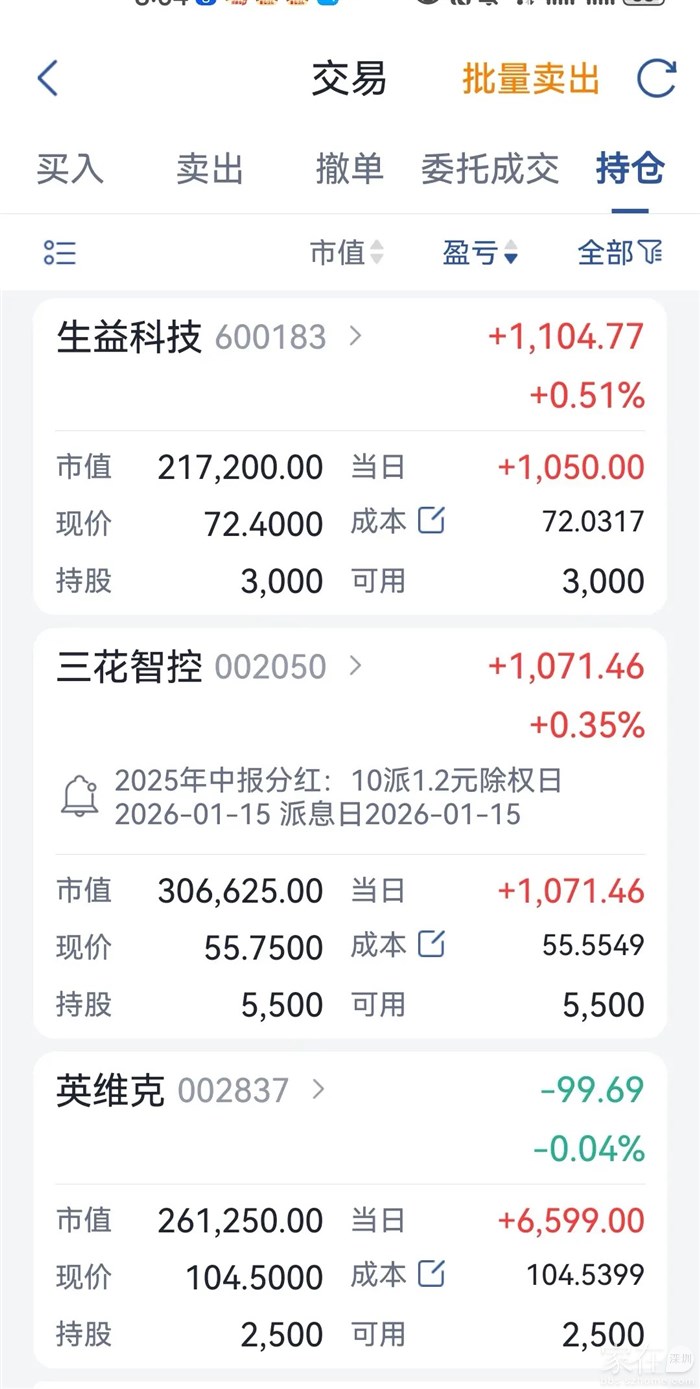
Task: Open the 生益科技 holding card
Action: coord(210,338)
